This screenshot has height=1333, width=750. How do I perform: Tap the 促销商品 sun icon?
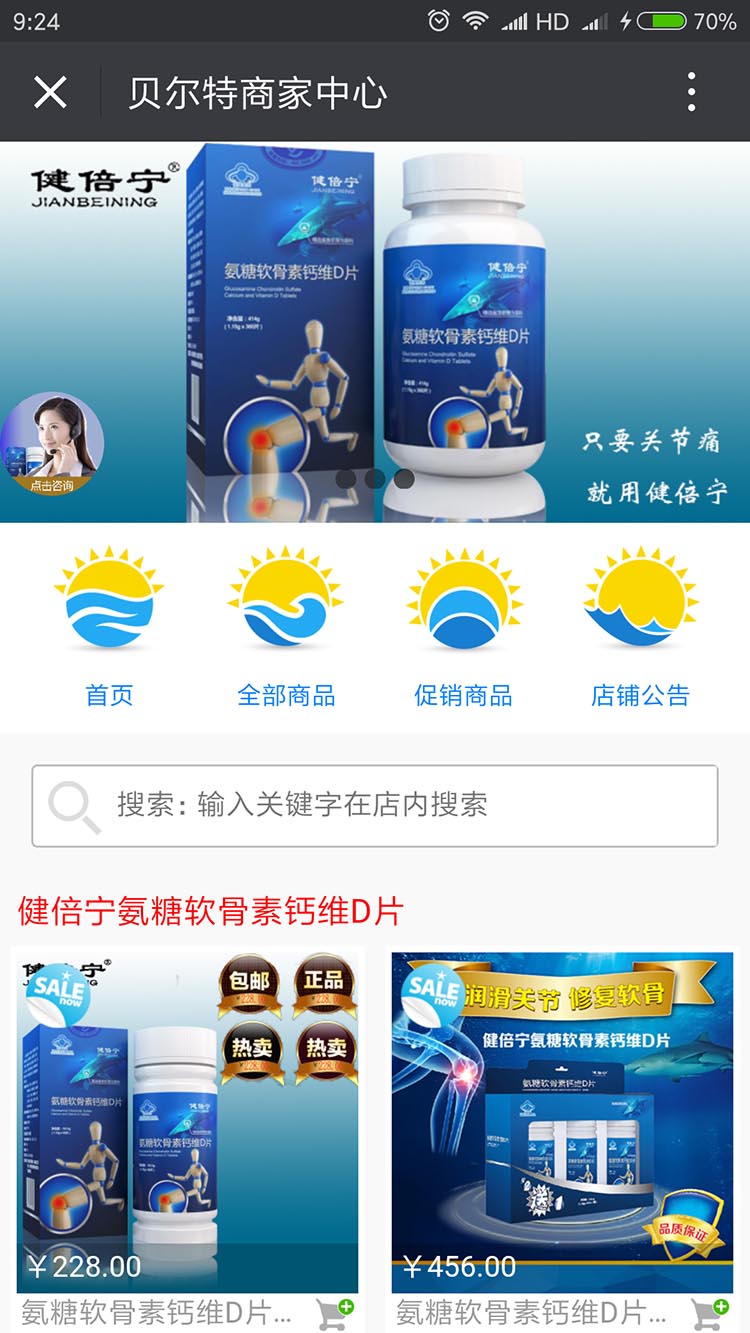point(463,598)
